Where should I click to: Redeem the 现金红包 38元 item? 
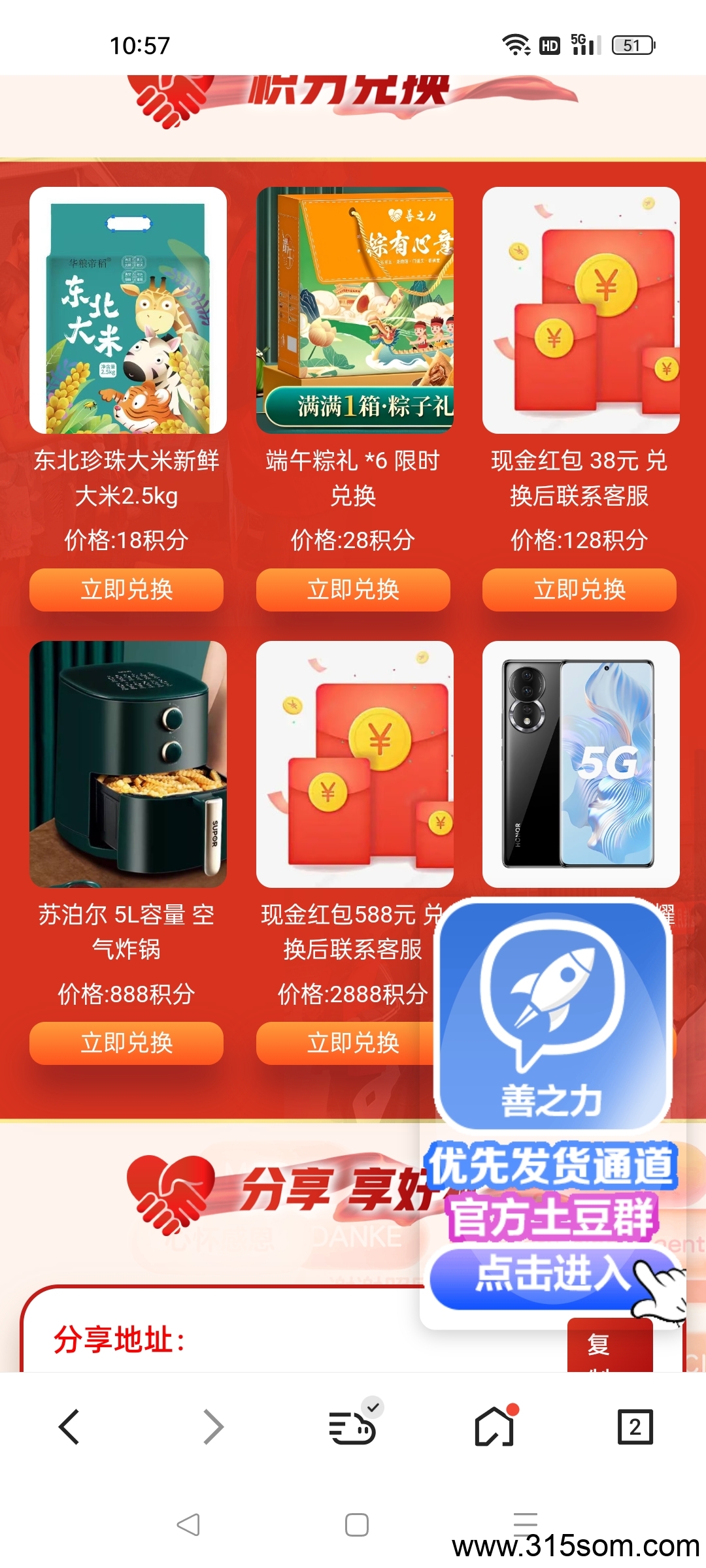tap(579, 589)
